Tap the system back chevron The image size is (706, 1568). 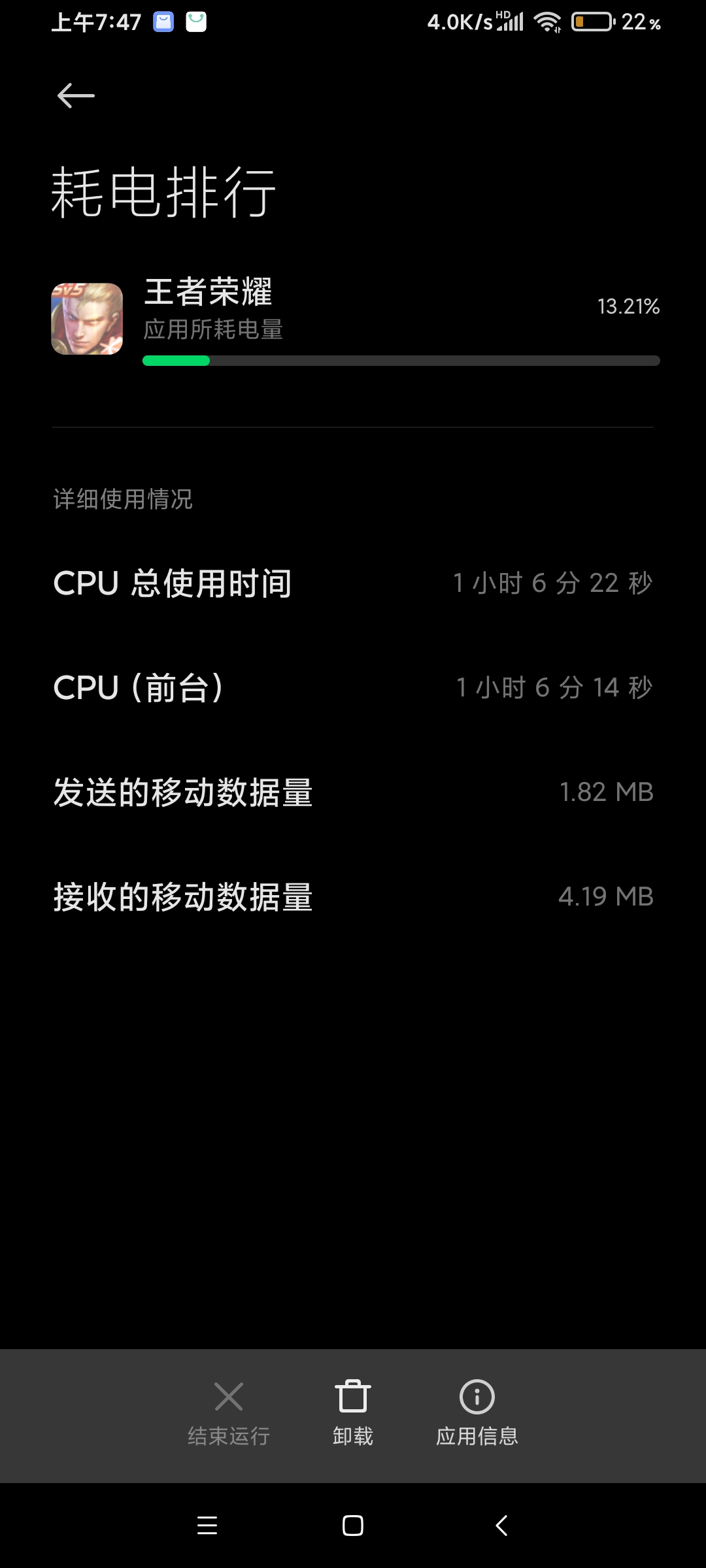501,1526
